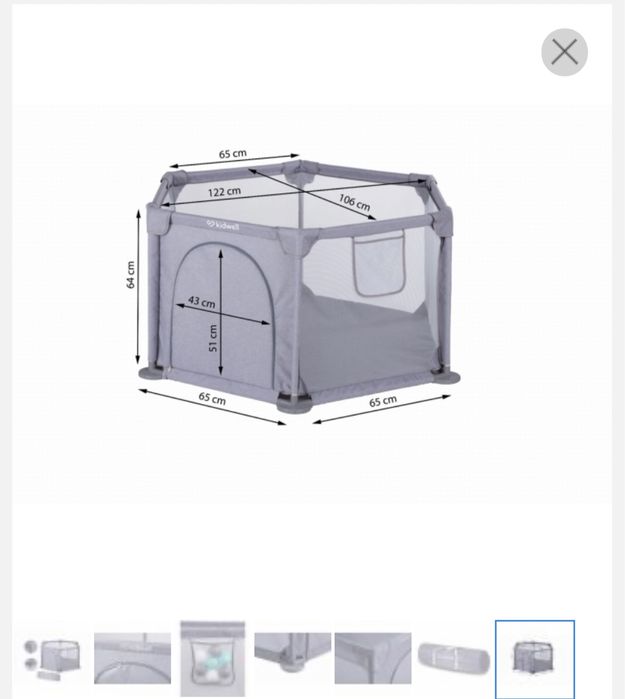Show the playpen foot detail thumbnail
This screenshot has height=699, width=625.
pyautogui.click(x=292, y=657)
